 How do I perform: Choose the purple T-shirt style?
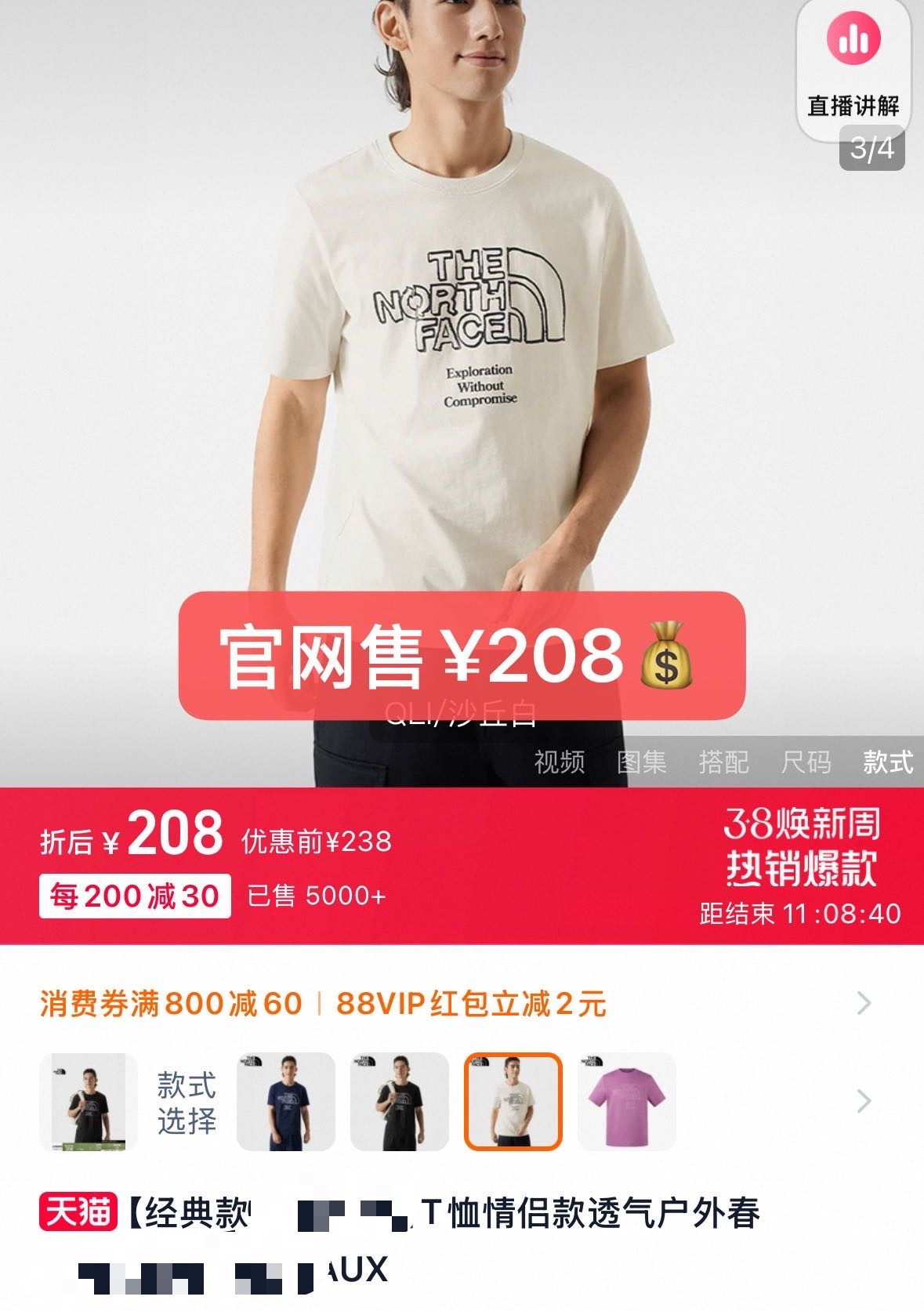tap(626, 1102)
